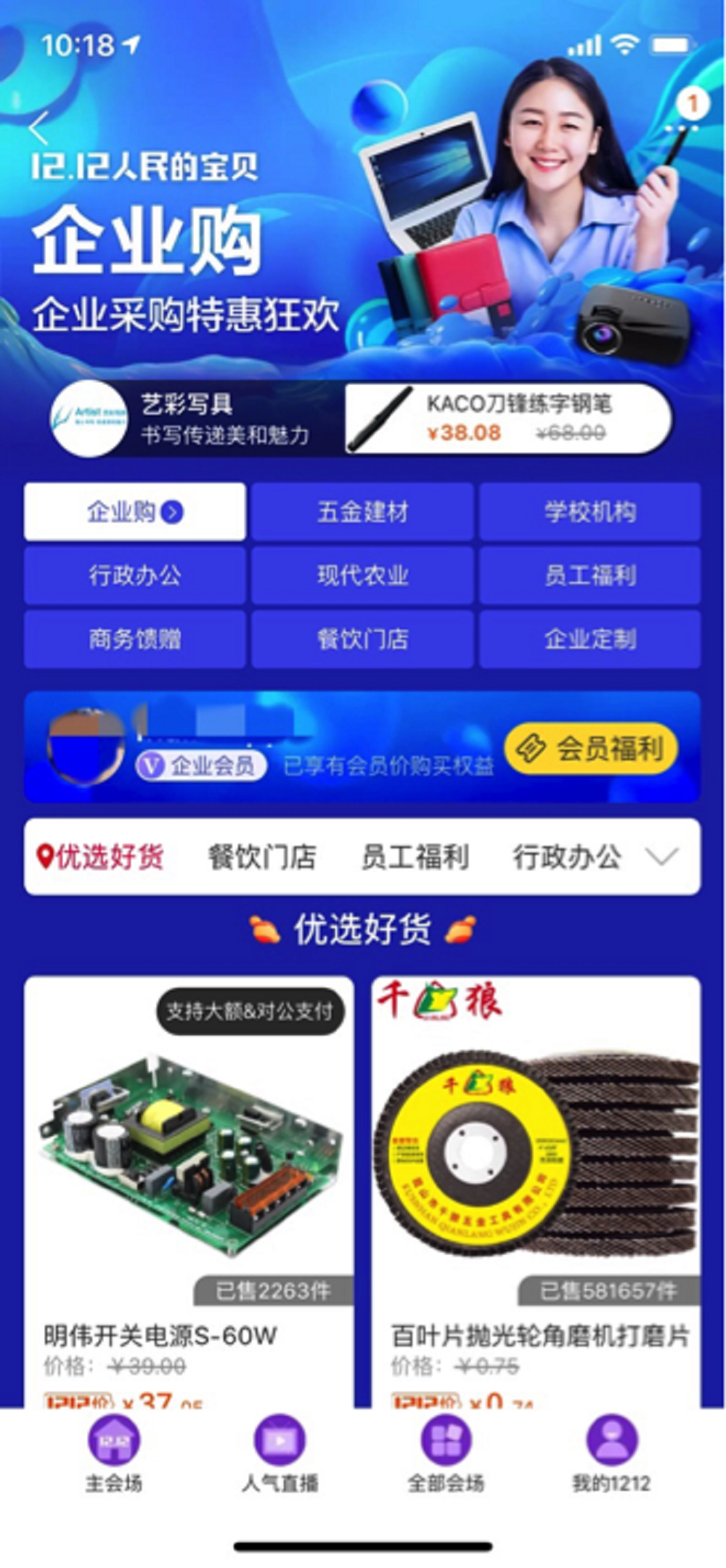This screenshot has width=726, height=1568.
Task: Open the 企业定制 category
Action: click(590, 639)
